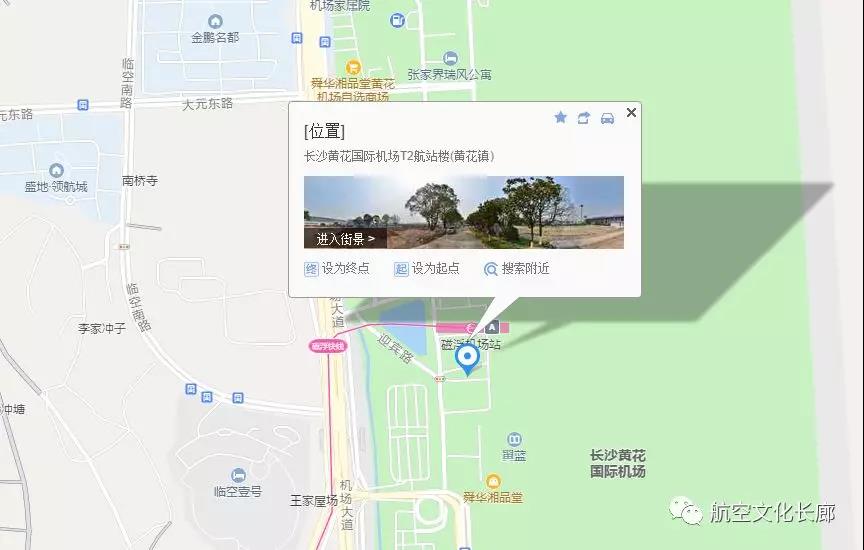
Task: Set location as starting point (设为起点)
Action: point(427,268)
